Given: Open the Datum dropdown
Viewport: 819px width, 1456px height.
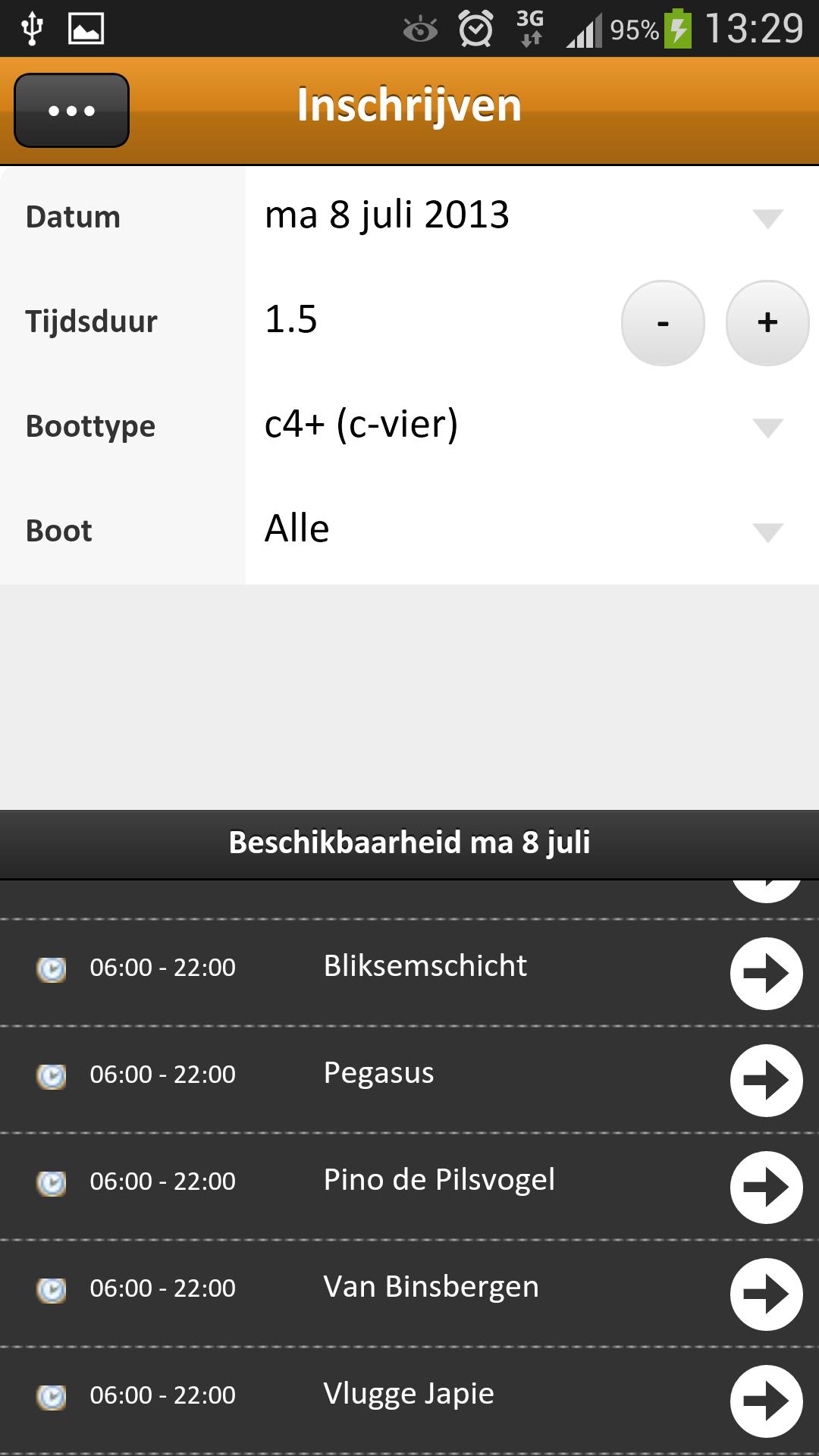Looking at the screenshot, I should pyautogui.click(x=767, y=218).
